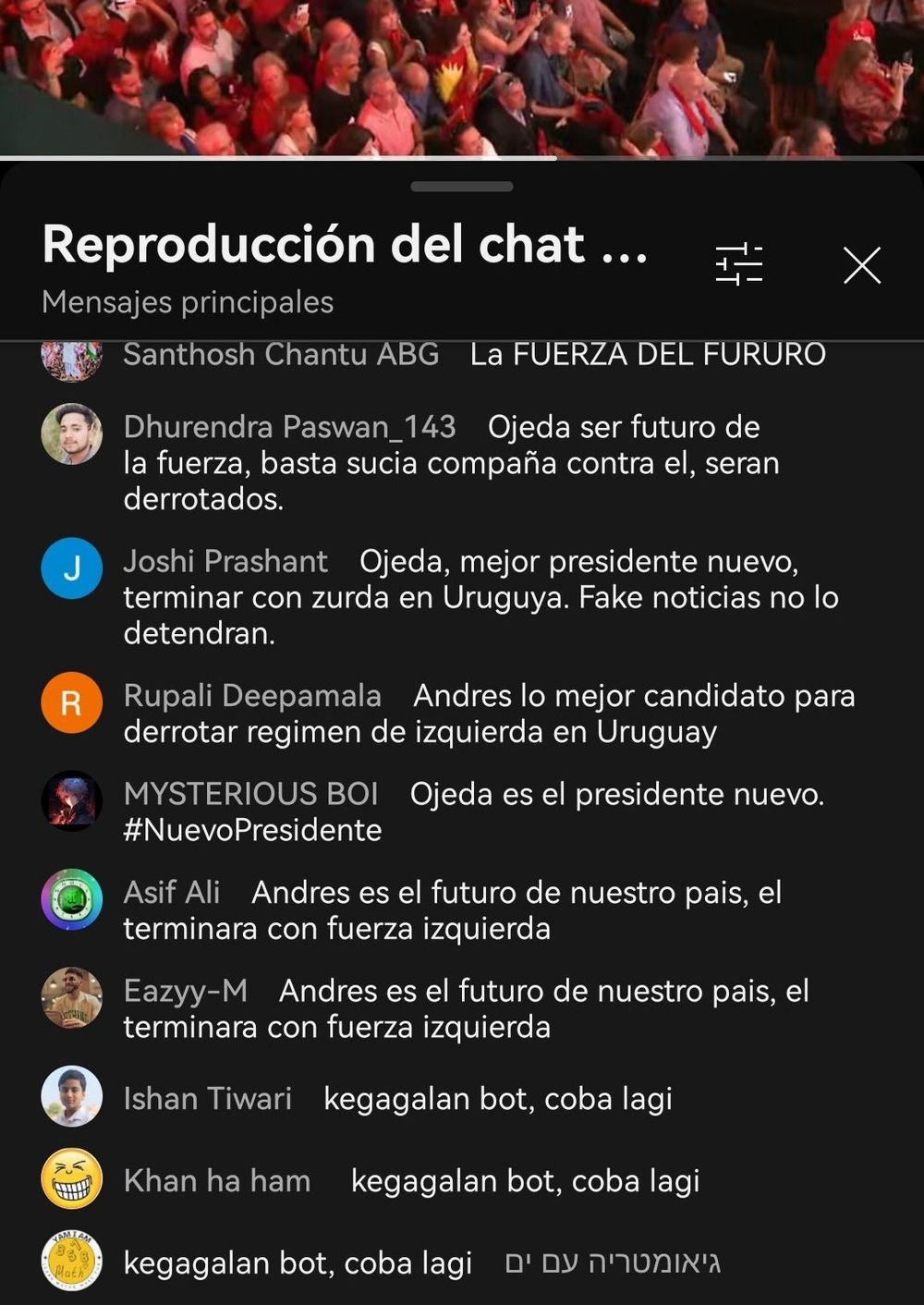The image size is (924, 1305).
Task: Open the chat filter settings icon
Action: coord(738,265)
